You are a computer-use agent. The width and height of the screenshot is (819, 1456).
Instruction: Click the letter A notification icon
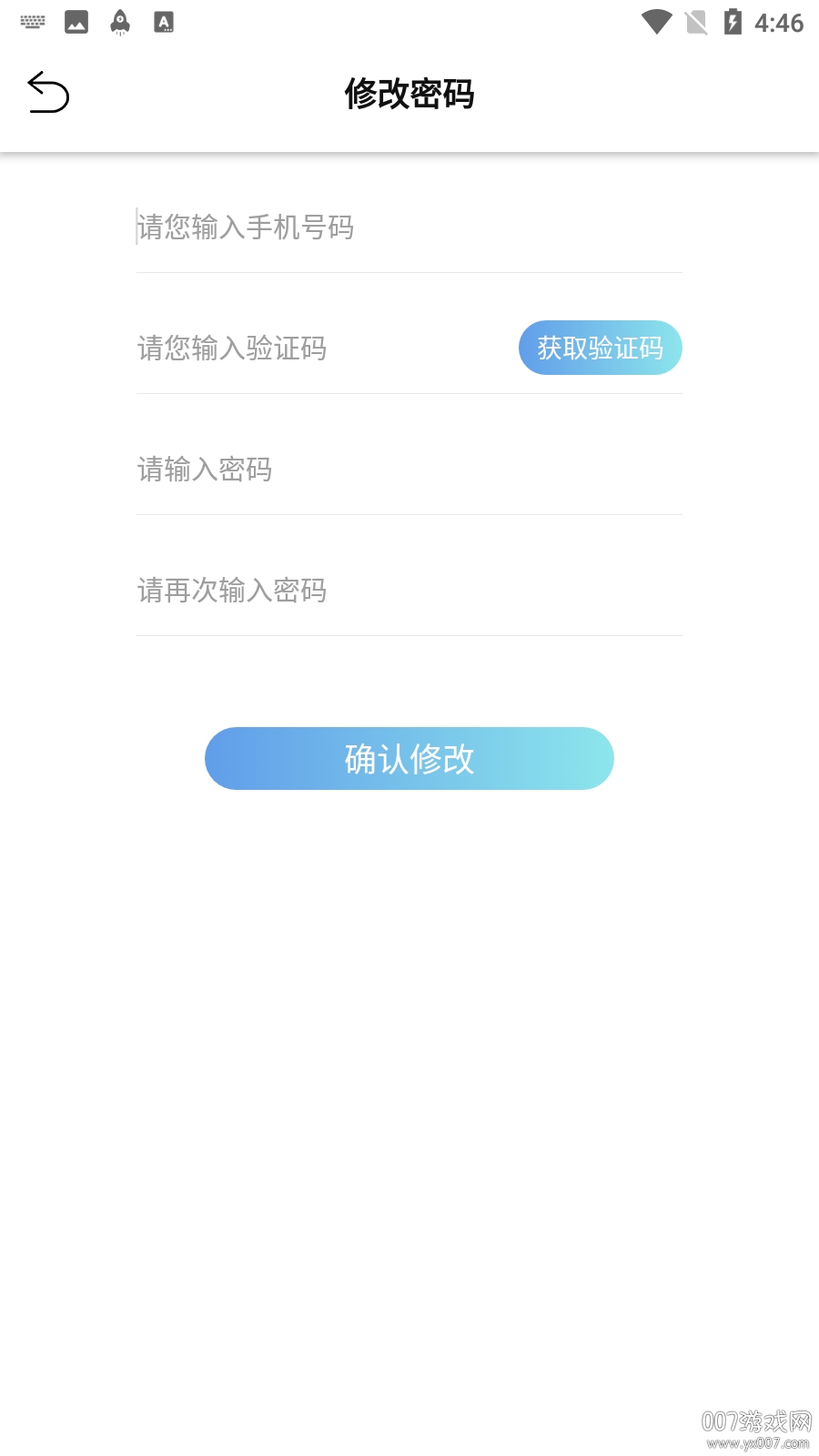tap(164, 20)
